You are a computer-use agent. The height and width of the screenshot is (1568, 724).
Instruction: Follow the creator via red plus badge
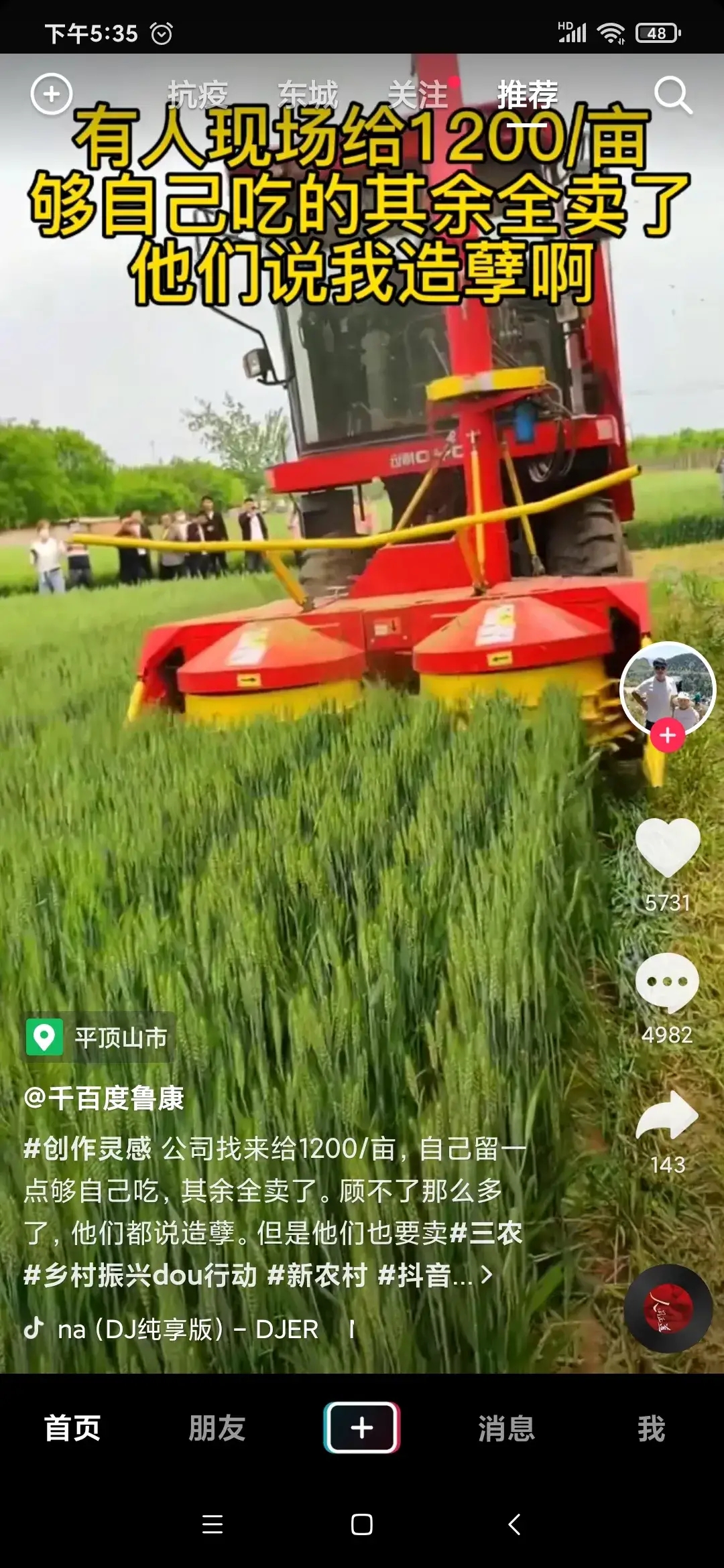point(667,735)
